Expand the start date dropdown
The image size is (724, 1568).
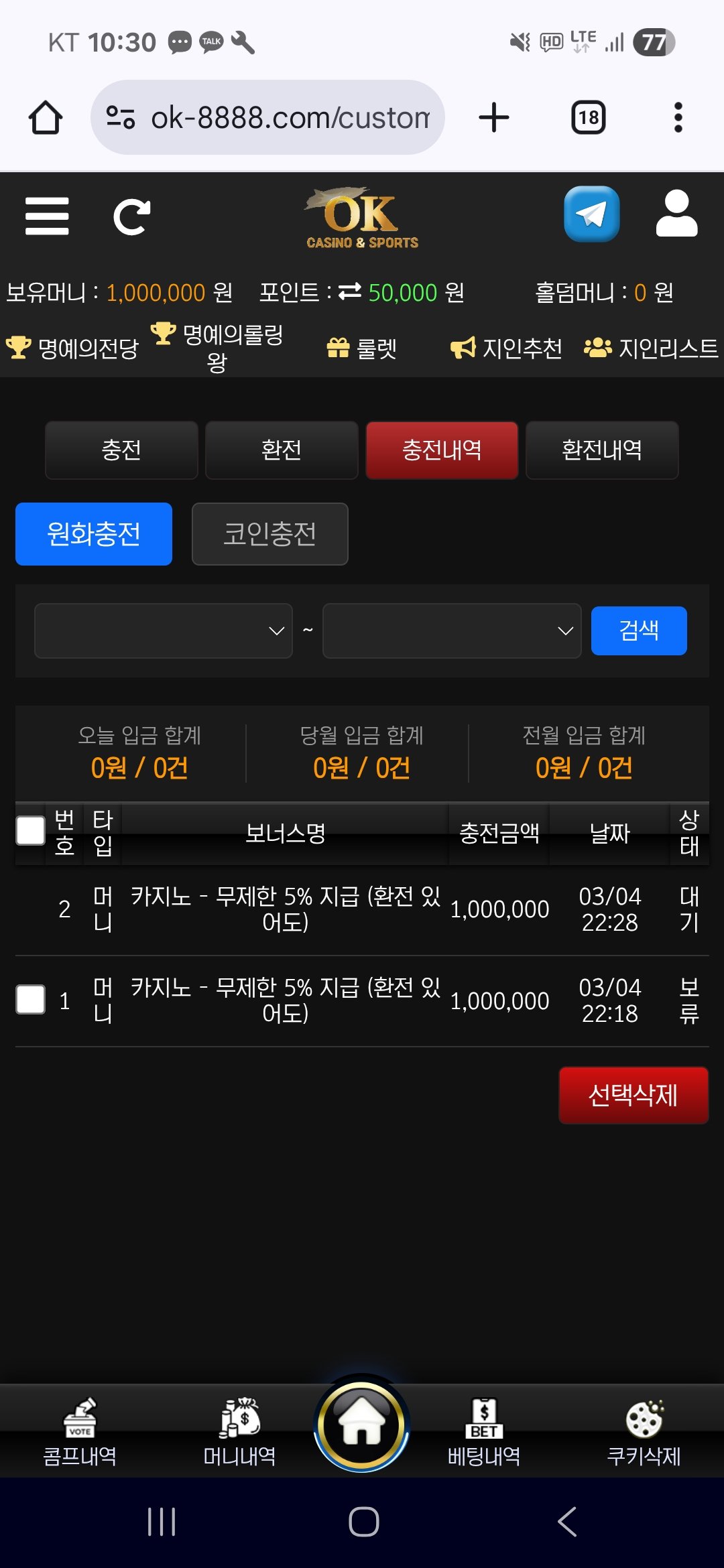click(164, 631)
